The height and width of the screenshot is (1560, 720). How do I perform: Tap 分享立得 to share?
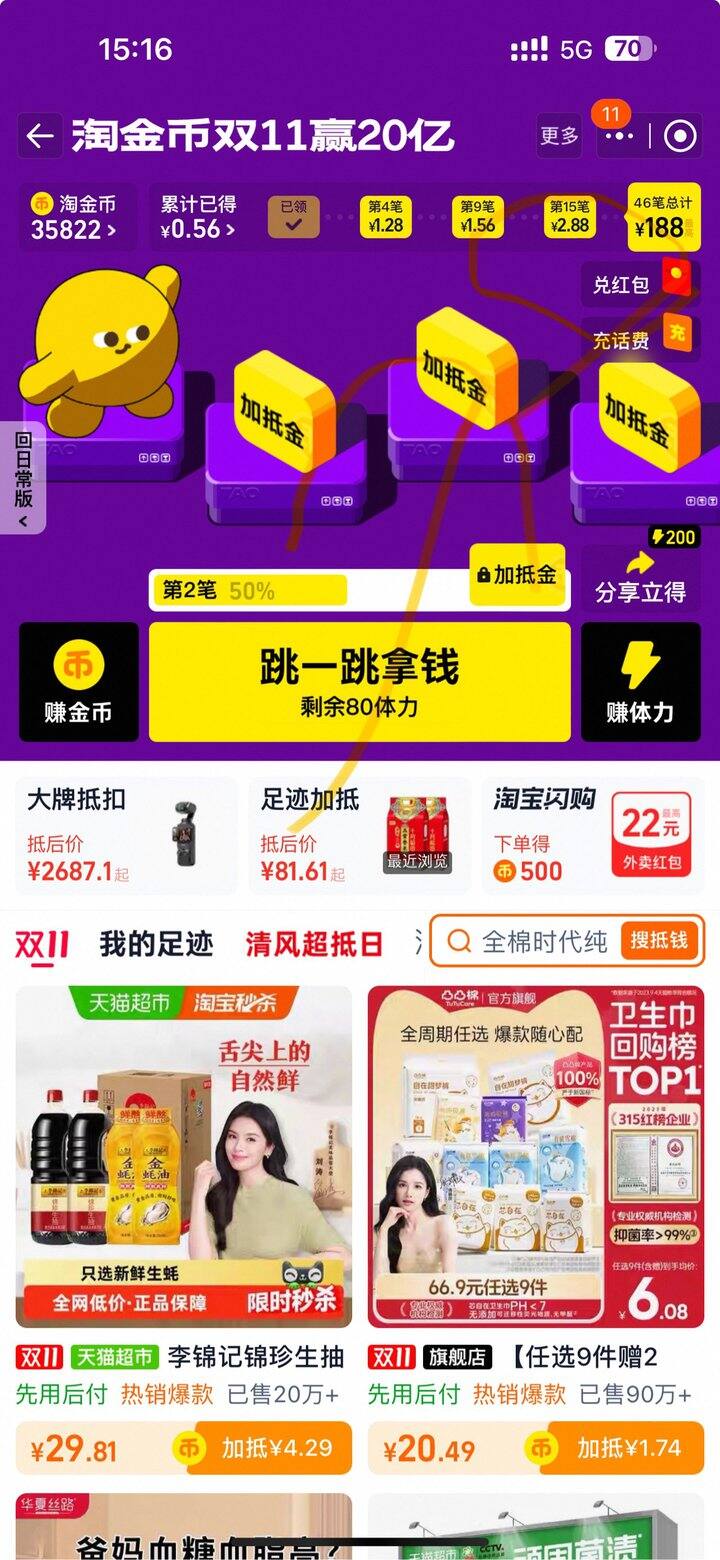[640, 578]
